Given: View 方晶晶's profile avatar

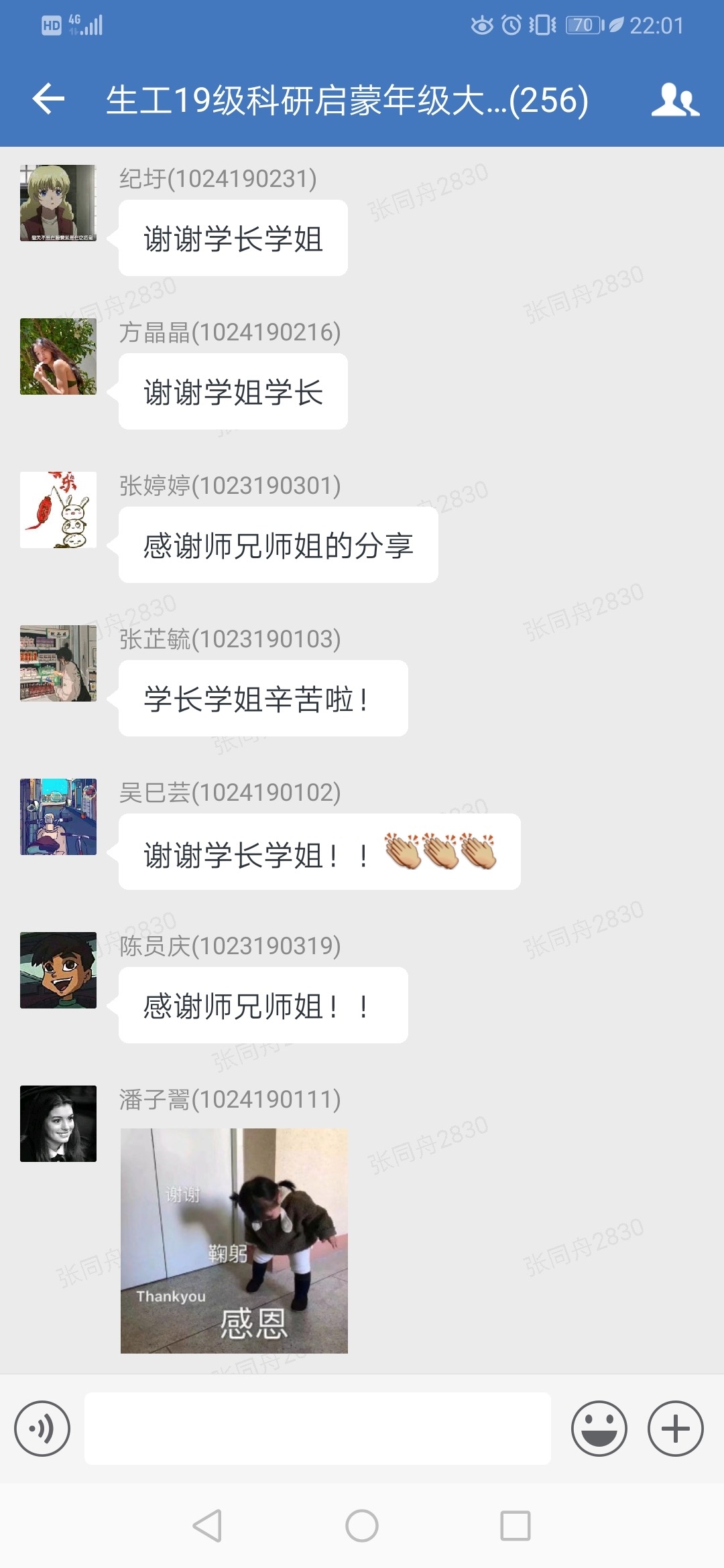Looking at the screenshot, I should (x=58, y=356).
